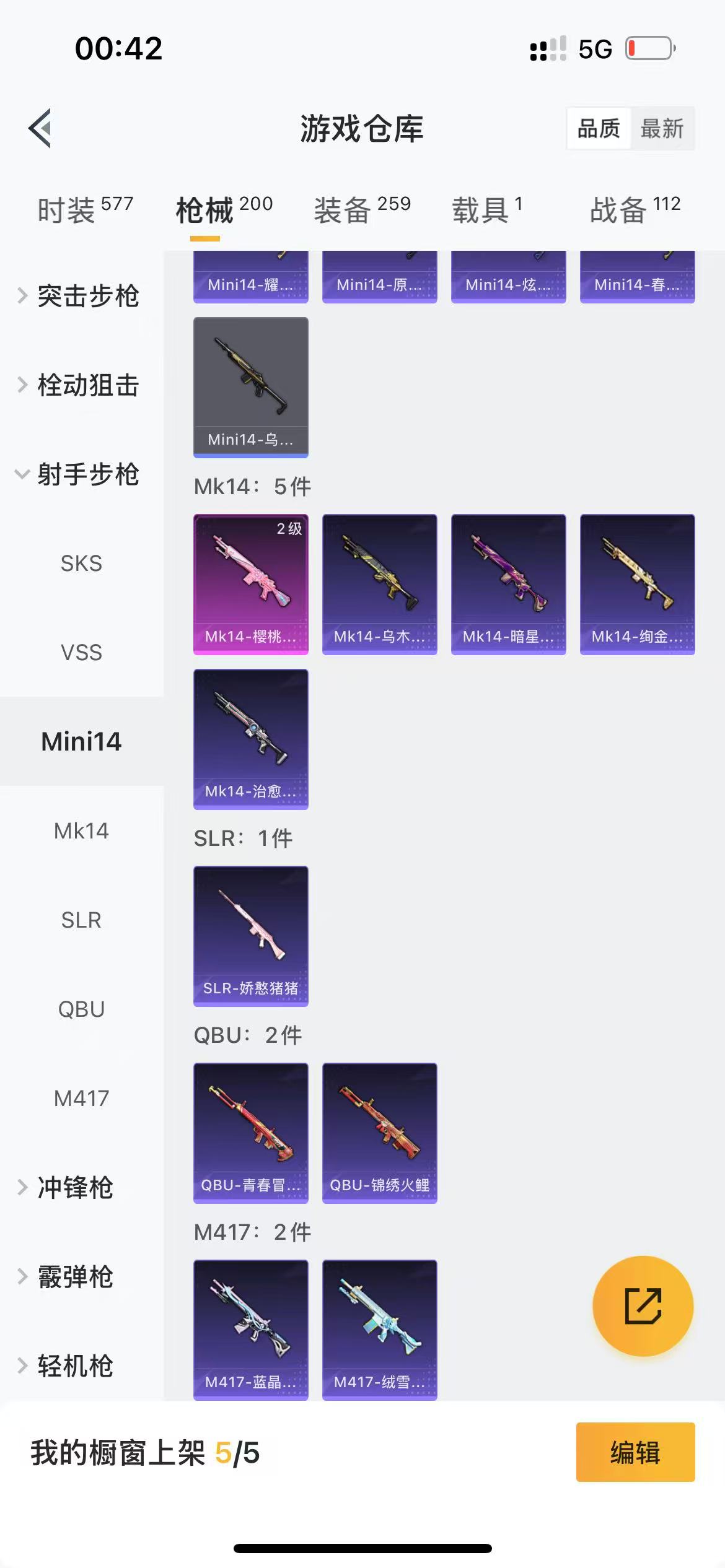Viewport: 725px width, 1568px height.
Task: Open the Mk14-暗星 skin tile
Action: tap(508, 584)
